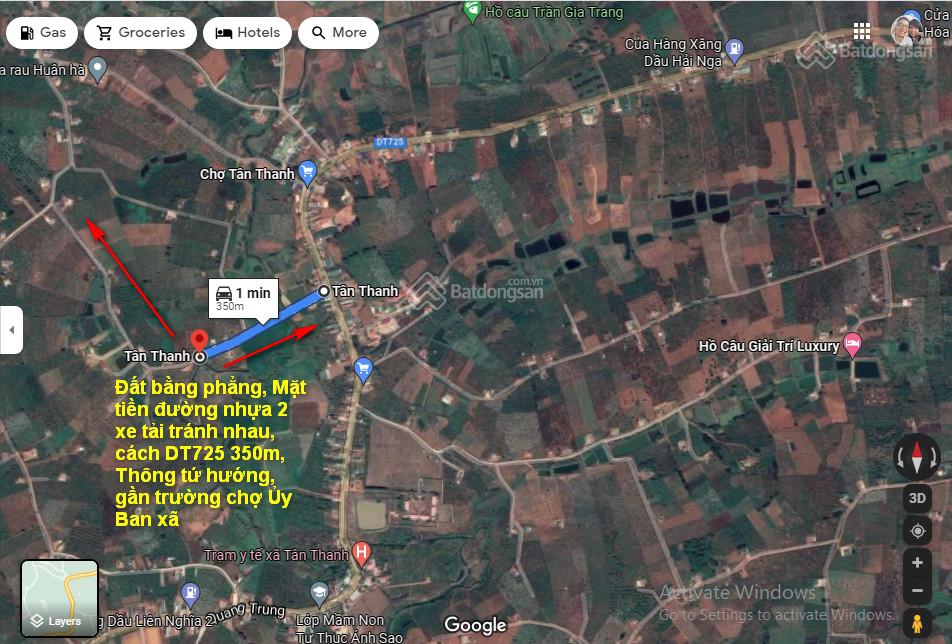Open the Google apps grid
The image size is (952, 644).
862,31
